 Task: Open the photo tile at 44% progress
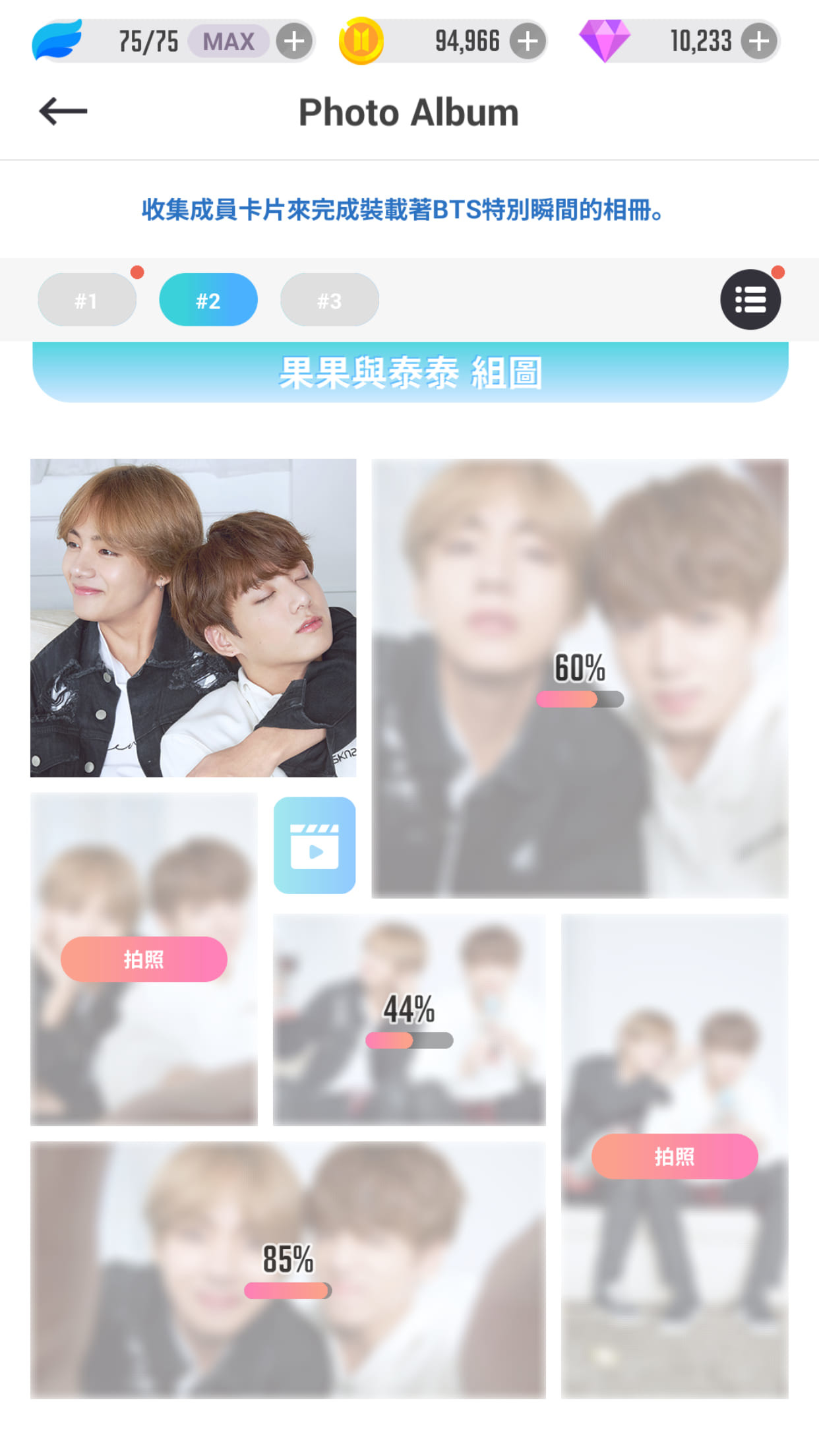[x=409, y=1019]
